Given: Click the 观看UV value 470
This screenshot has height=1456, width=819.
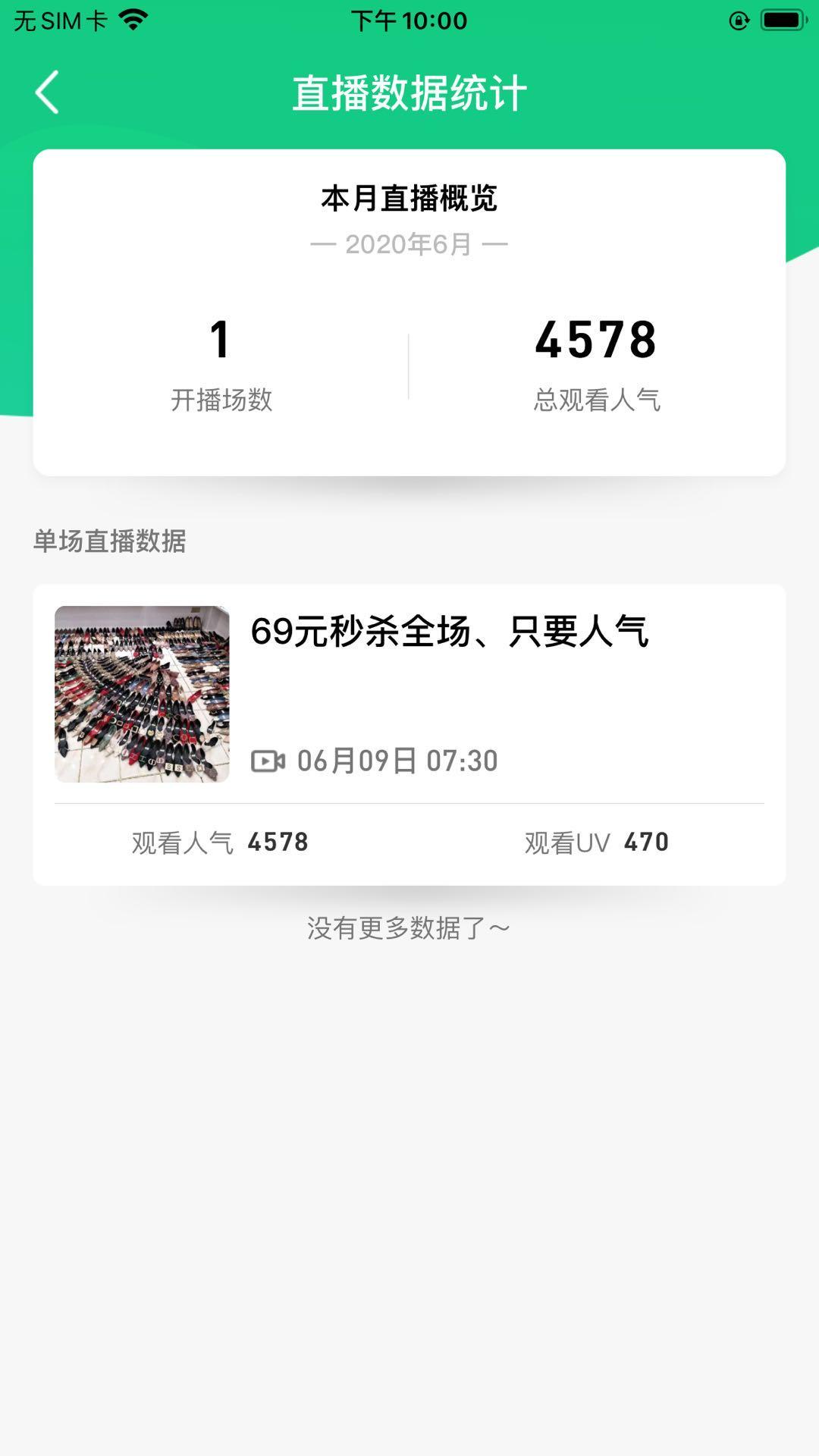Looking at the screenshot, I should click(x=645, y=842).
